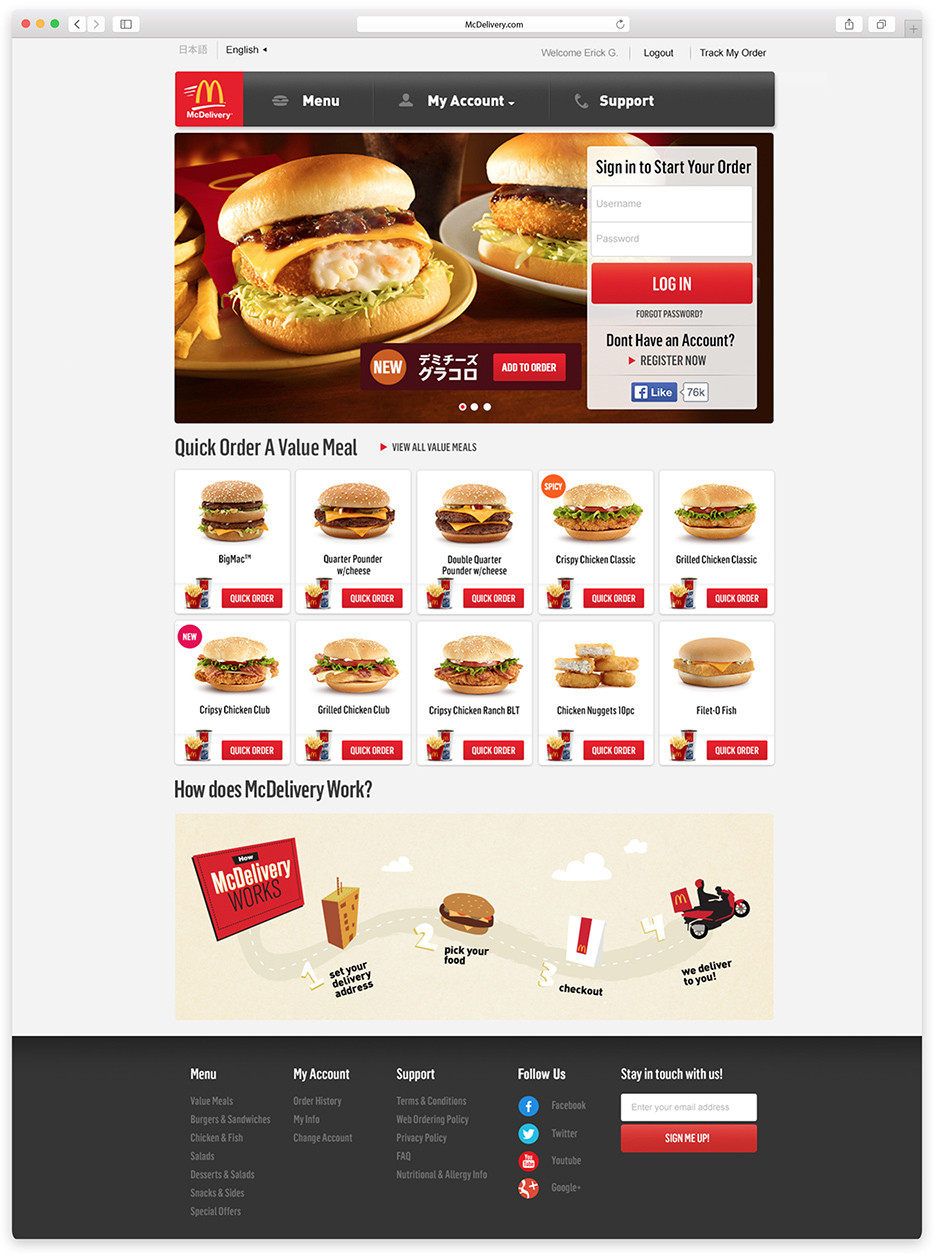The width and height of the screenshot is (934, 1254).
Task: Open the Twitter link in footer
Action: point(564,1133)
